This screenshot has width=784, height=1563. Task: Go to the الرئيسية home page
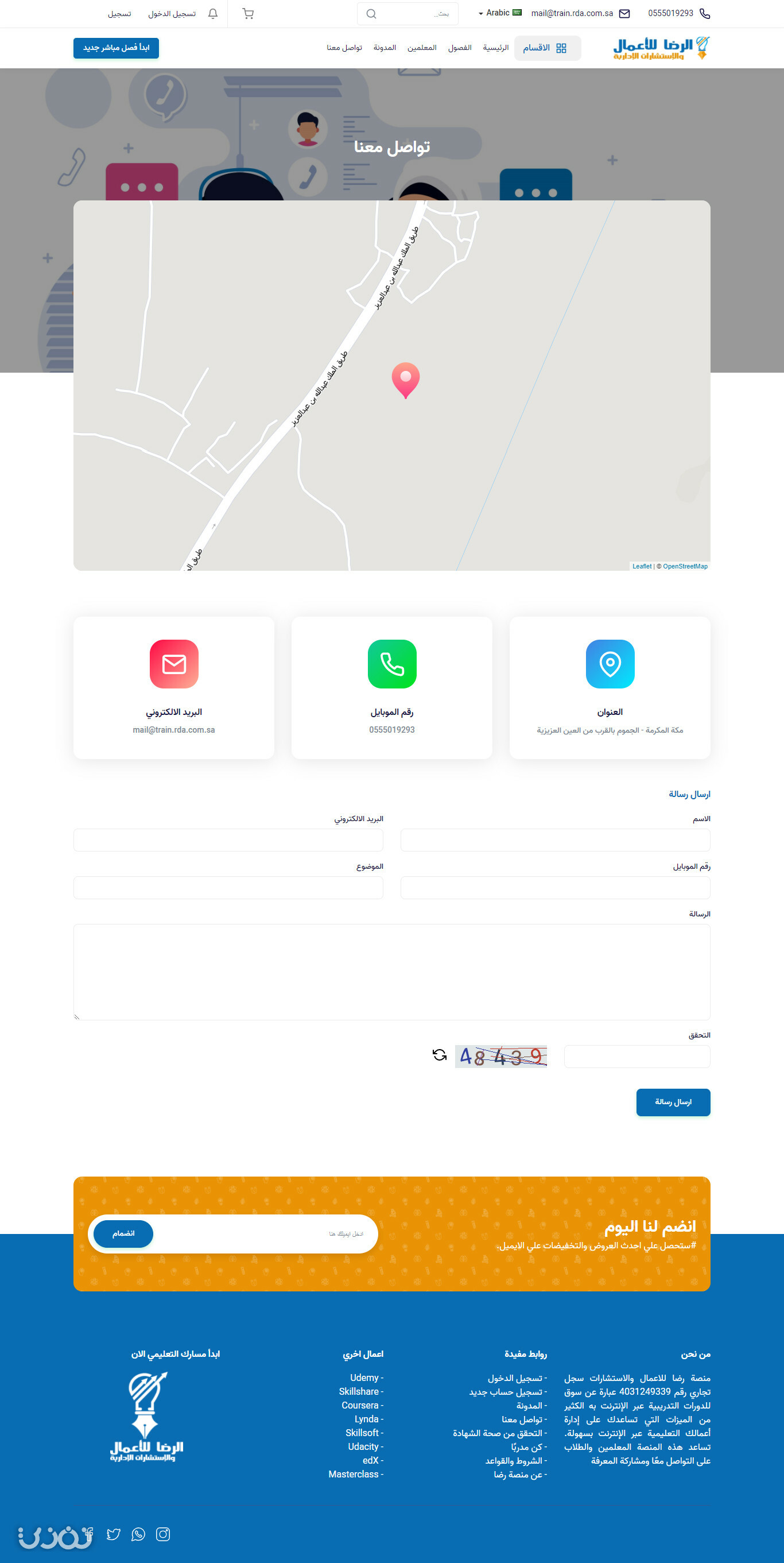(495, 48)
